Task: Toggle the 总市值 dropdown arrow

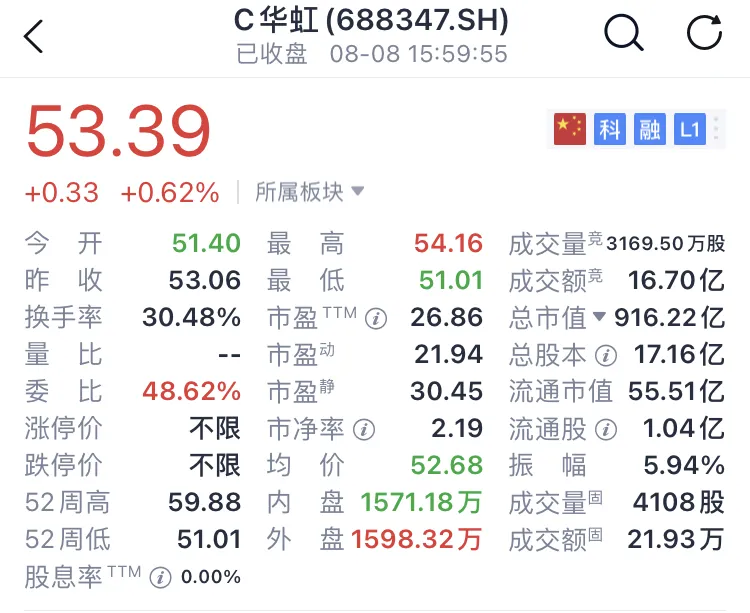Action: [600, 318]
